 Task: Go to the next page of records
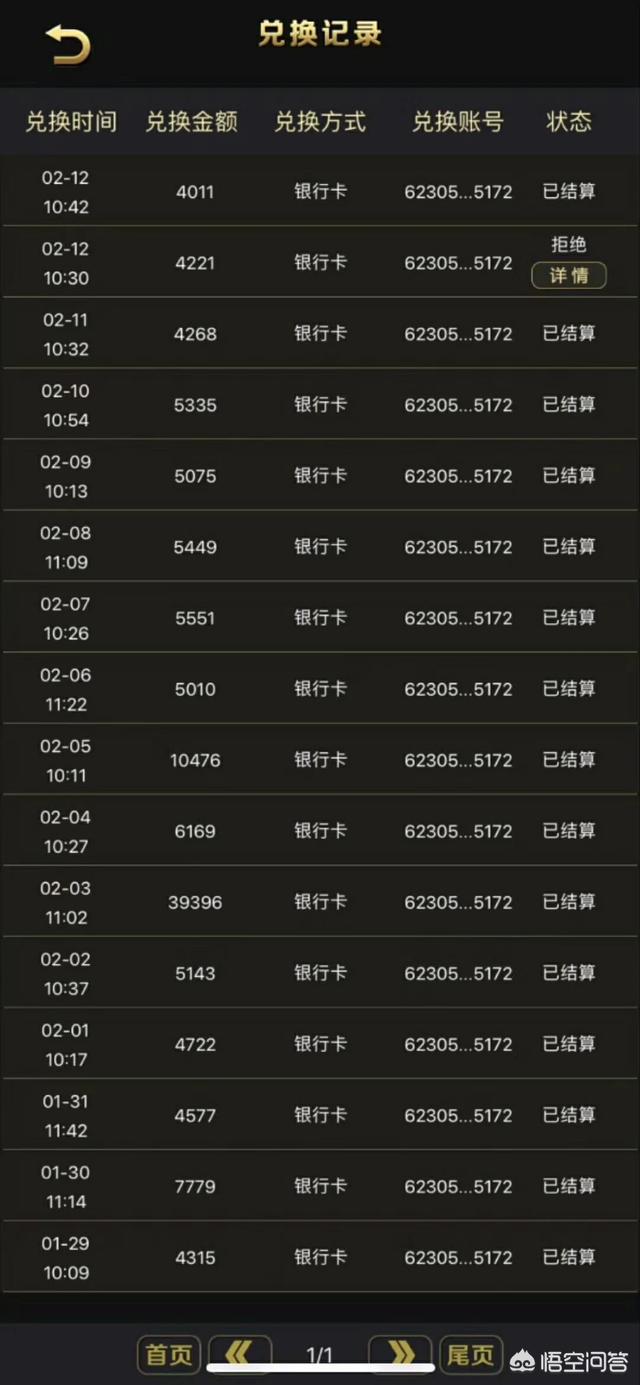(x=400, y=1355)
